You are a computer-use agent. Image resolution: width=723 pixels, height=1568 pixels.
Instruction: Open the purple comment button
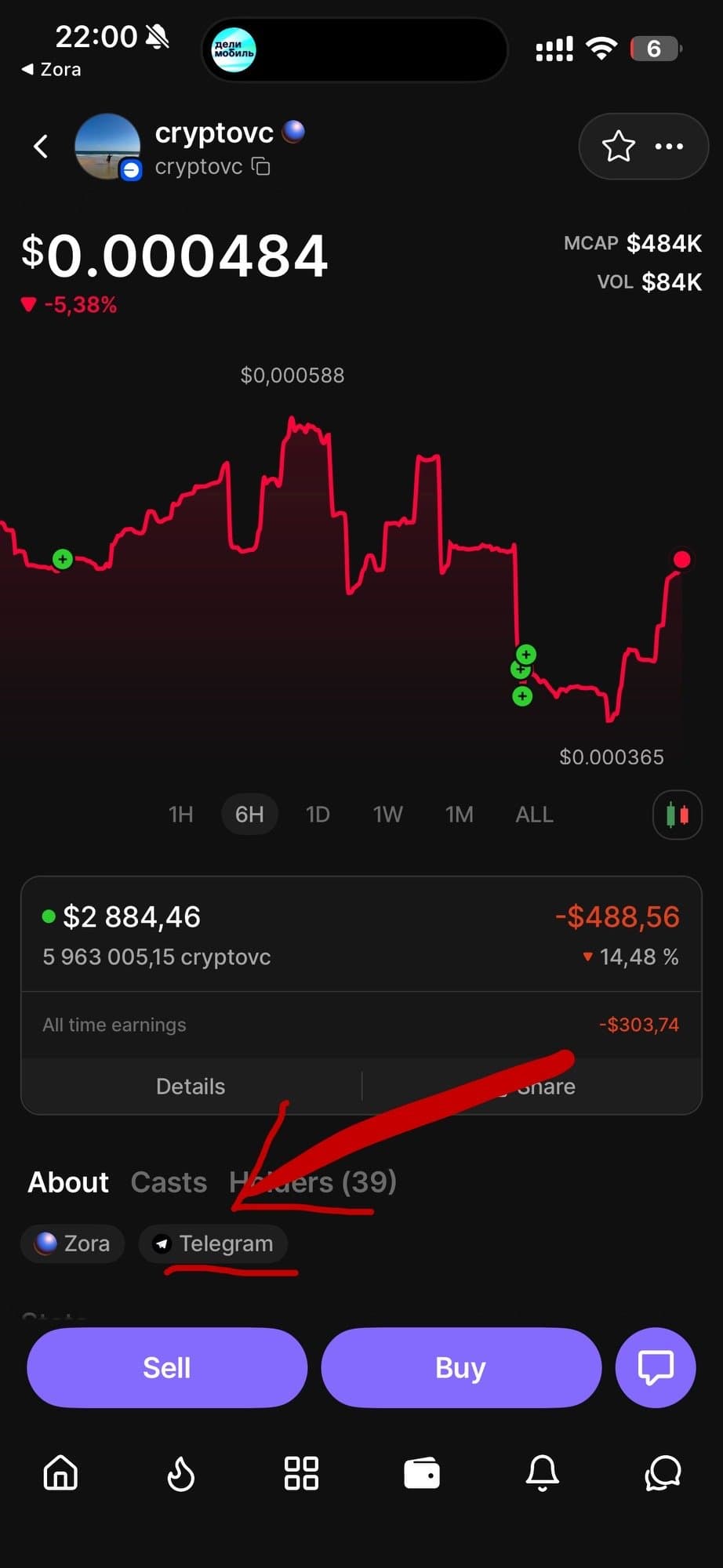[656, 1367]
